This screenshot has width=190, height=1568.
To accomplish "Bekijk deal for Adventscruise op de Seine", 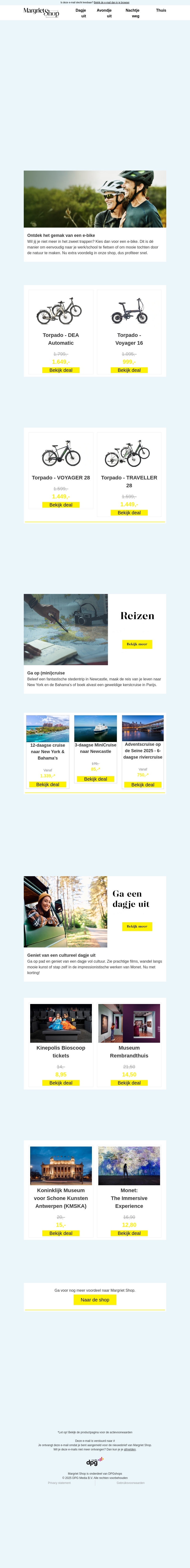I will tap(142, 785).
